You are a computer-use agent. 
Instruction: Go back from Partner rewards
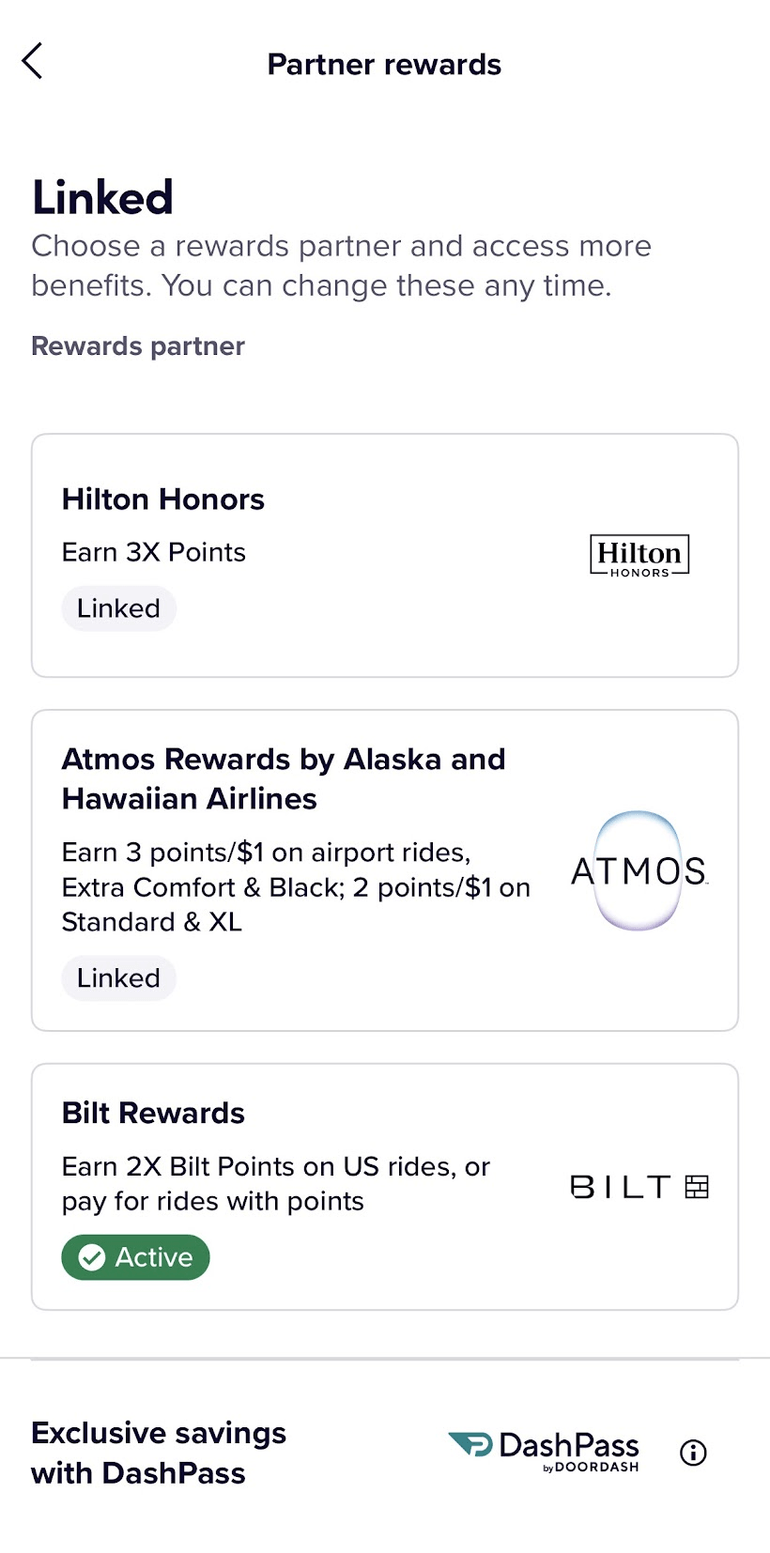tap(33, 62)
